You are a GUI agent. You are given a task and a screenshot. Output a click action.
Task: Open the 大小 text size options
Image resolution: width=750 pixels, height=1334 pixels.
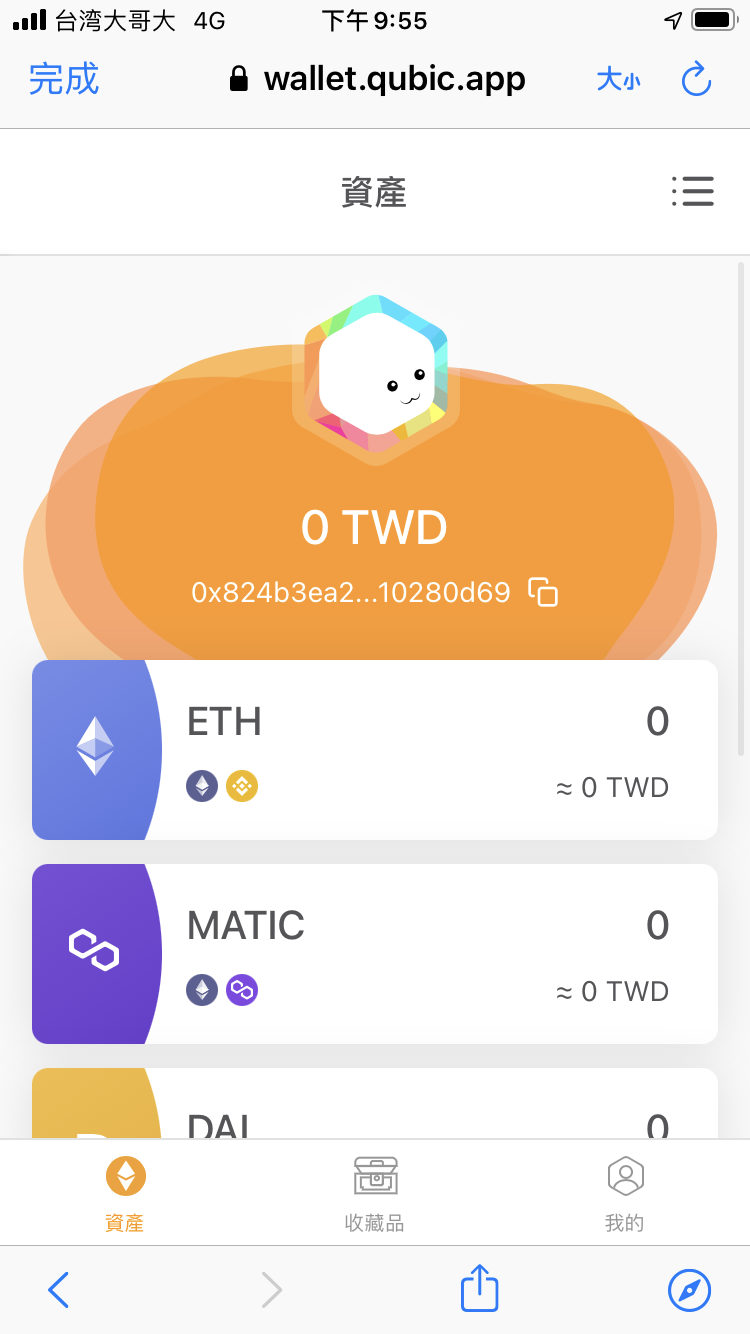tap(618, 80)
